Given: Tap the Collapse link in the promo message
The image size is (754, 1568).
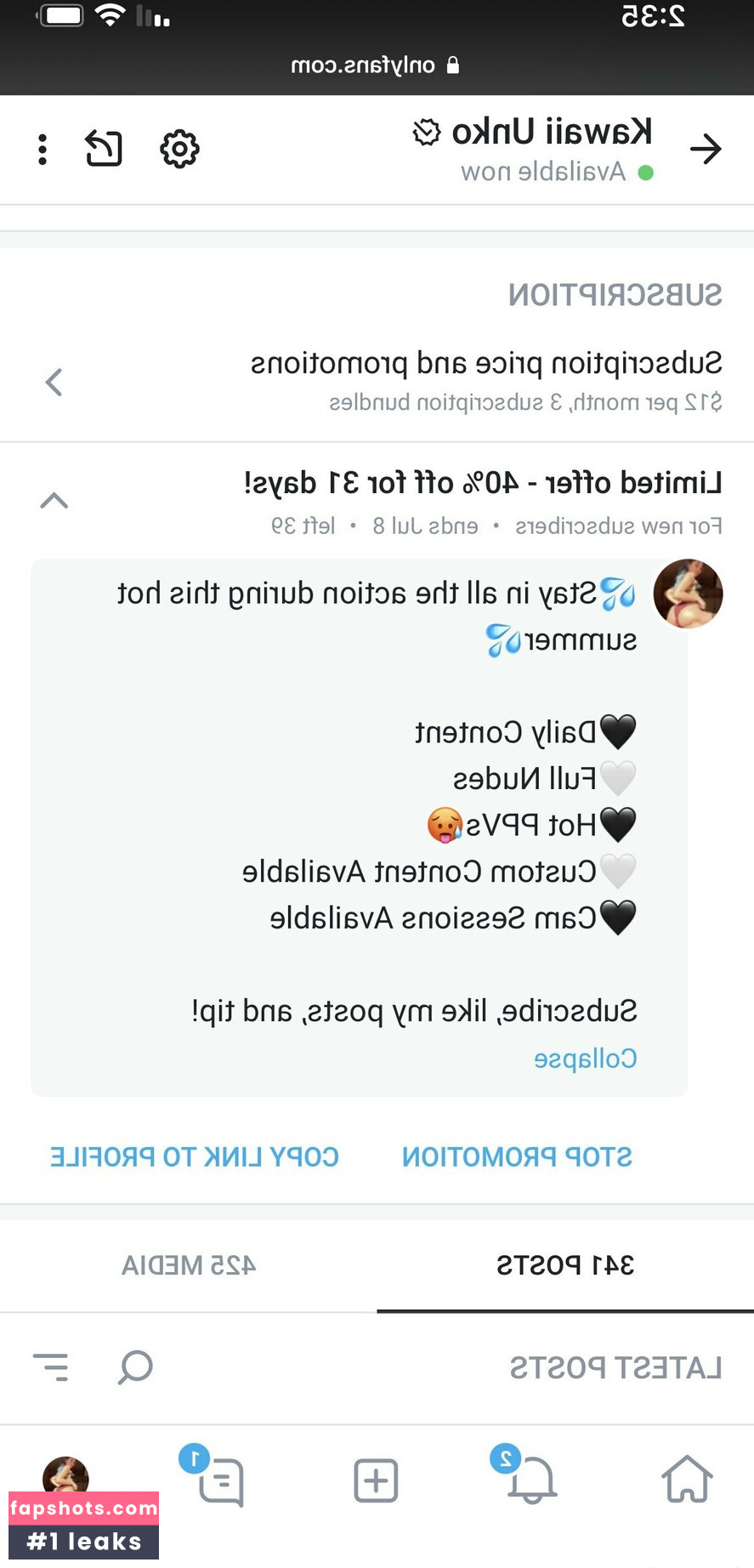Looking at the screenshot, I should tap(585, 1059).
